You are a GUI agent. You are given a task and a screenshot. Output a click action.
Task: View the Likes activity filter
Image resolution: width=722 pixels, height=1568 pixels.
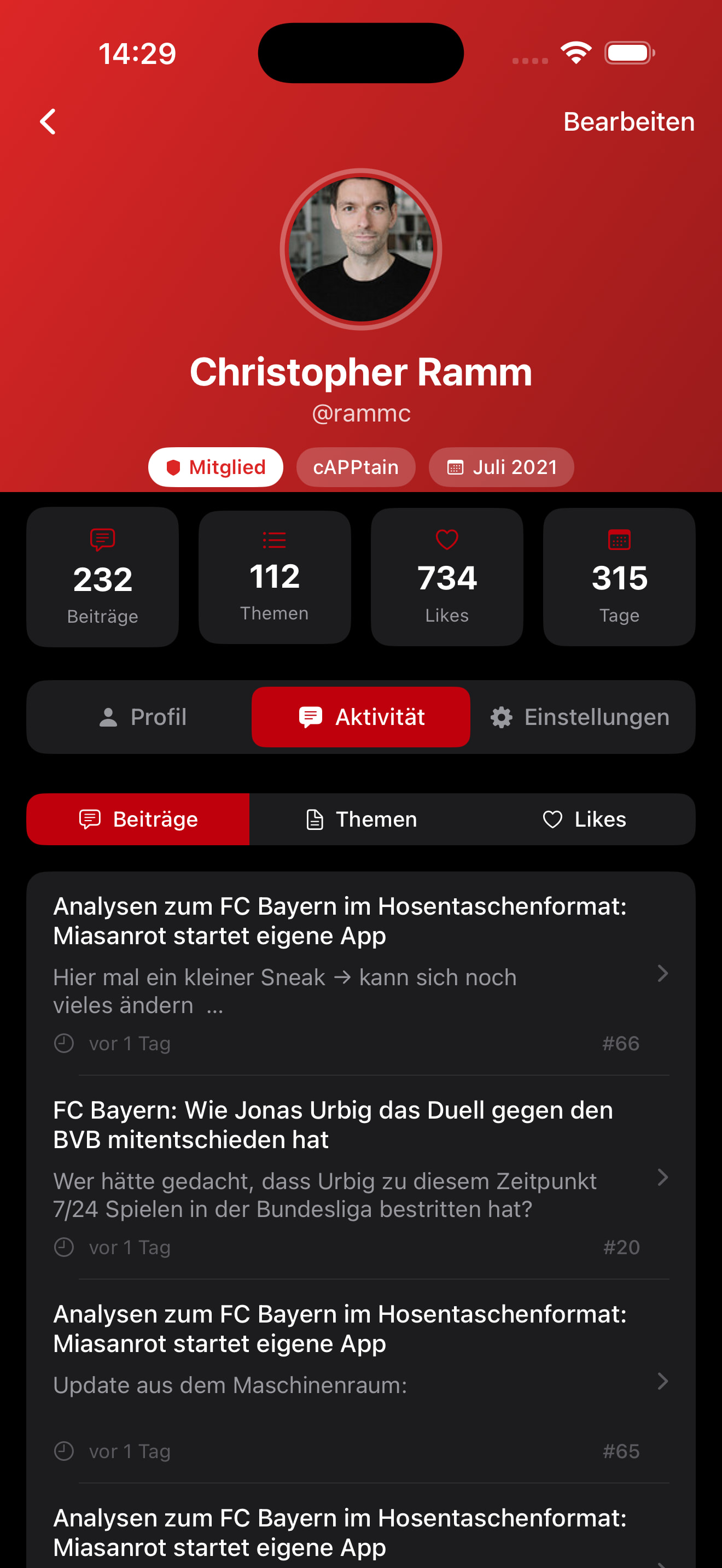tap(584, 820)
